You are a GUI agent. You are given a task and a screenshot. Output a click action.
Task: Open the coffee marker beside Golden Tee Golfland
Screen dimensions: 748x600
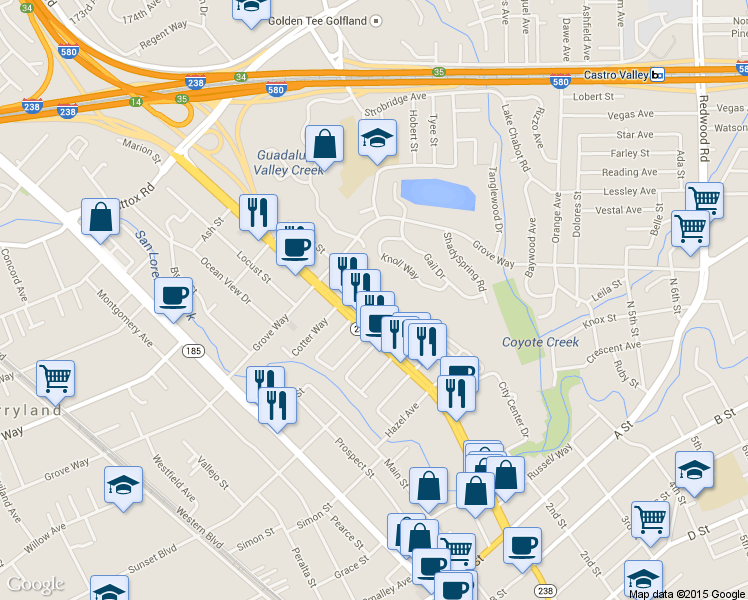[x=251, y=8]
